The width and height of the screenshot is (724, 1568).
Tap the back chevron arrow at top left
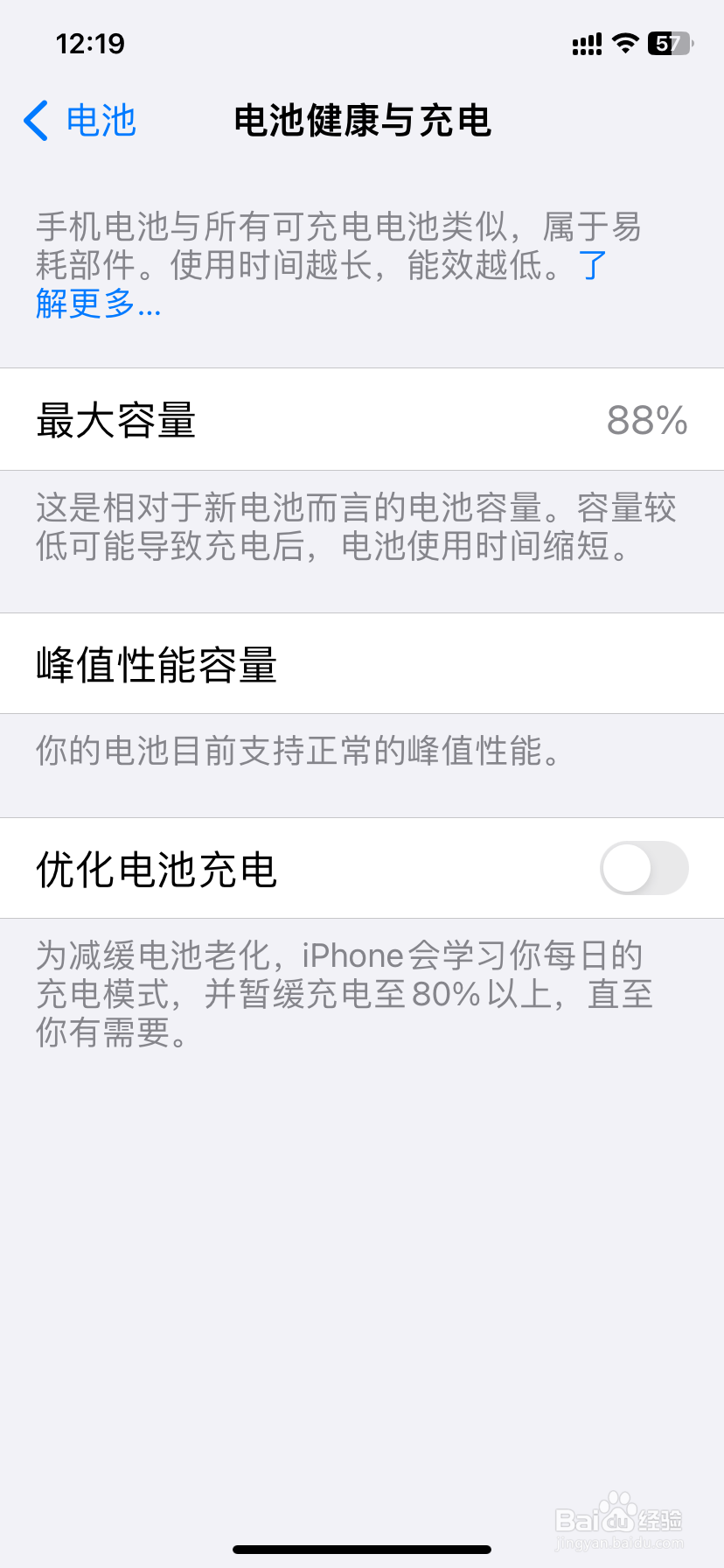point(35,122)
